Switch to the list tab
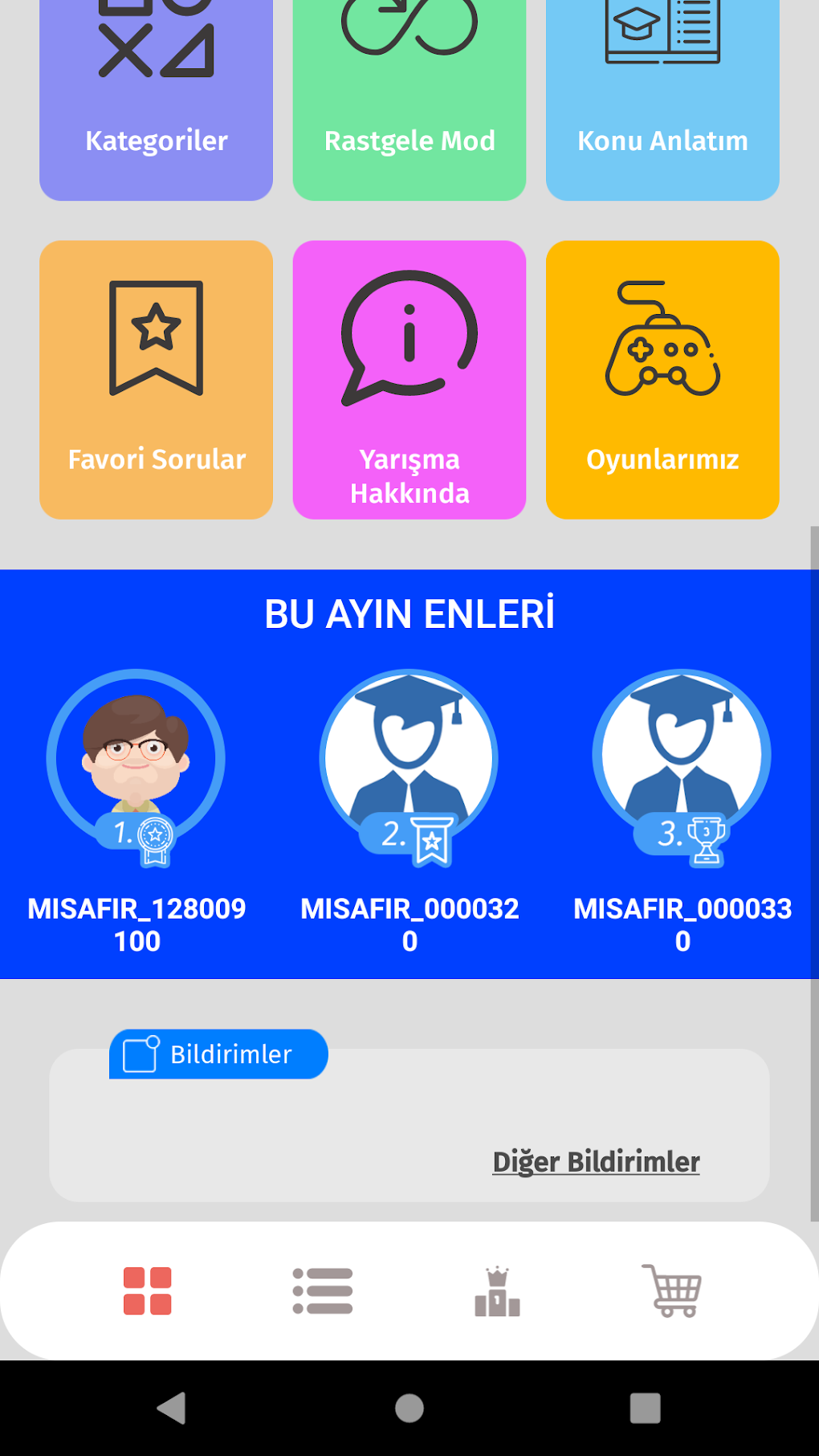The width and height of the screenshot is (819, 1456). coord(323,1291)
